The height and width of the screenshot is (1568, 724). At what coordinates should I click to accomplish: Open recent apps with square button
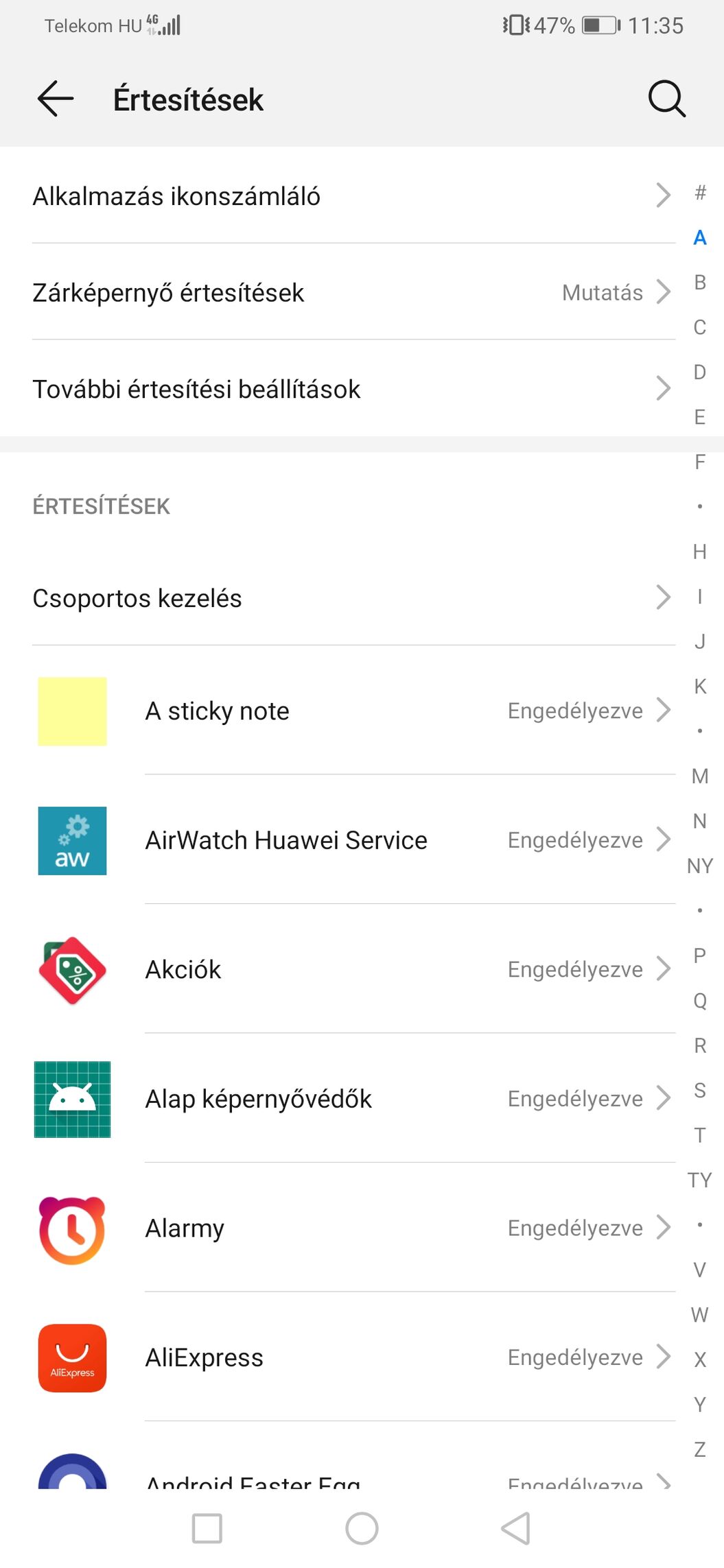pos(207,1528)
